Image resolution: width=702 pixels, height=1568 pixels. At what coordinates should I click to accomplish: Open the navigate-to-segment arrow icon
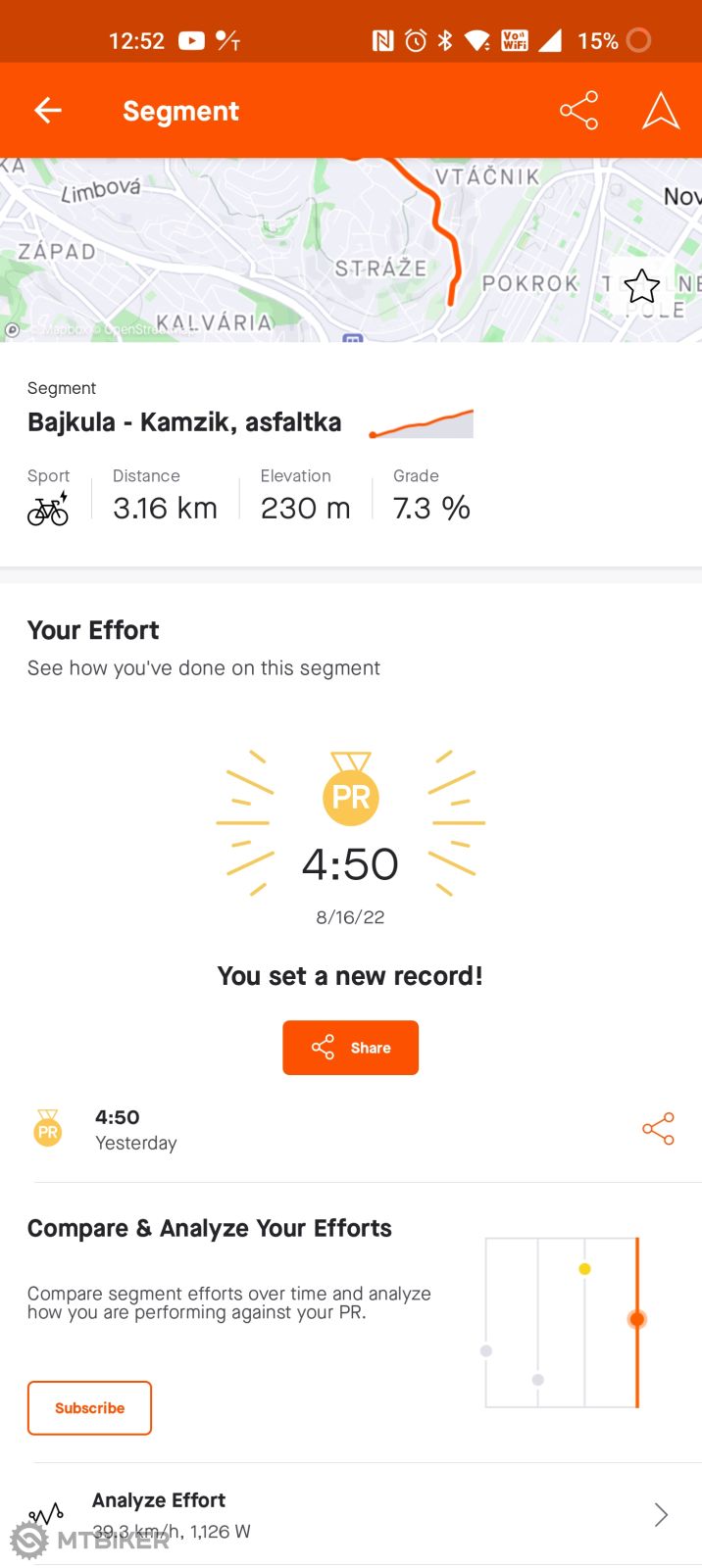click(661, 111)
